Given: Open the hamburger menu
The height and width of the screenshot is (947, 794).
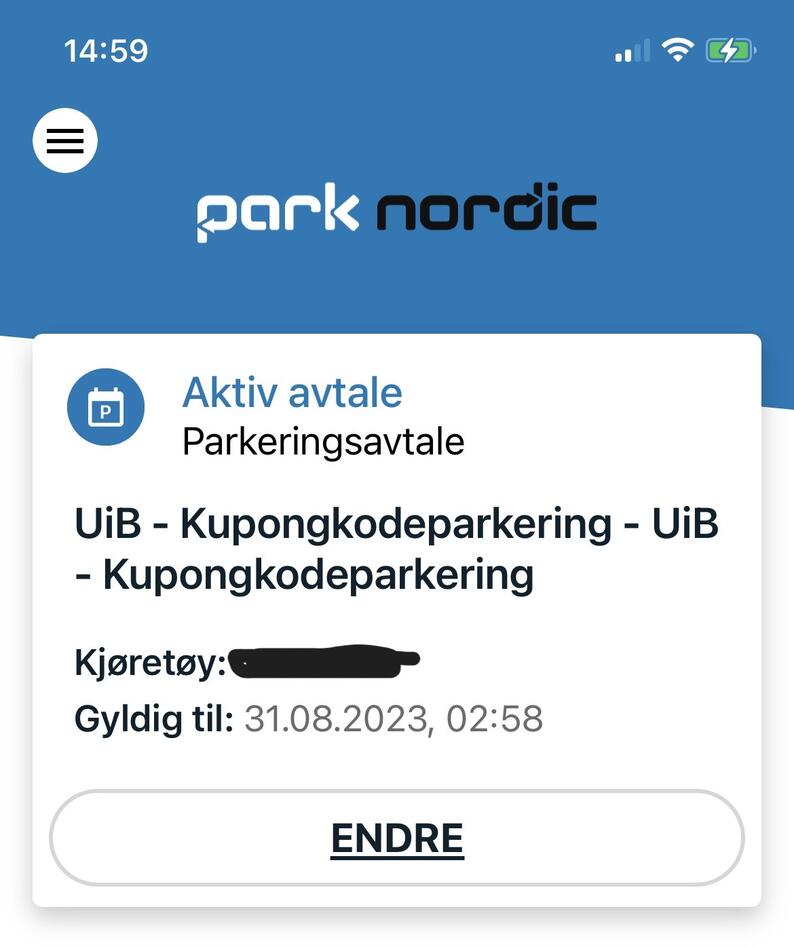Looking at the screenshot, I should [65, 140].
